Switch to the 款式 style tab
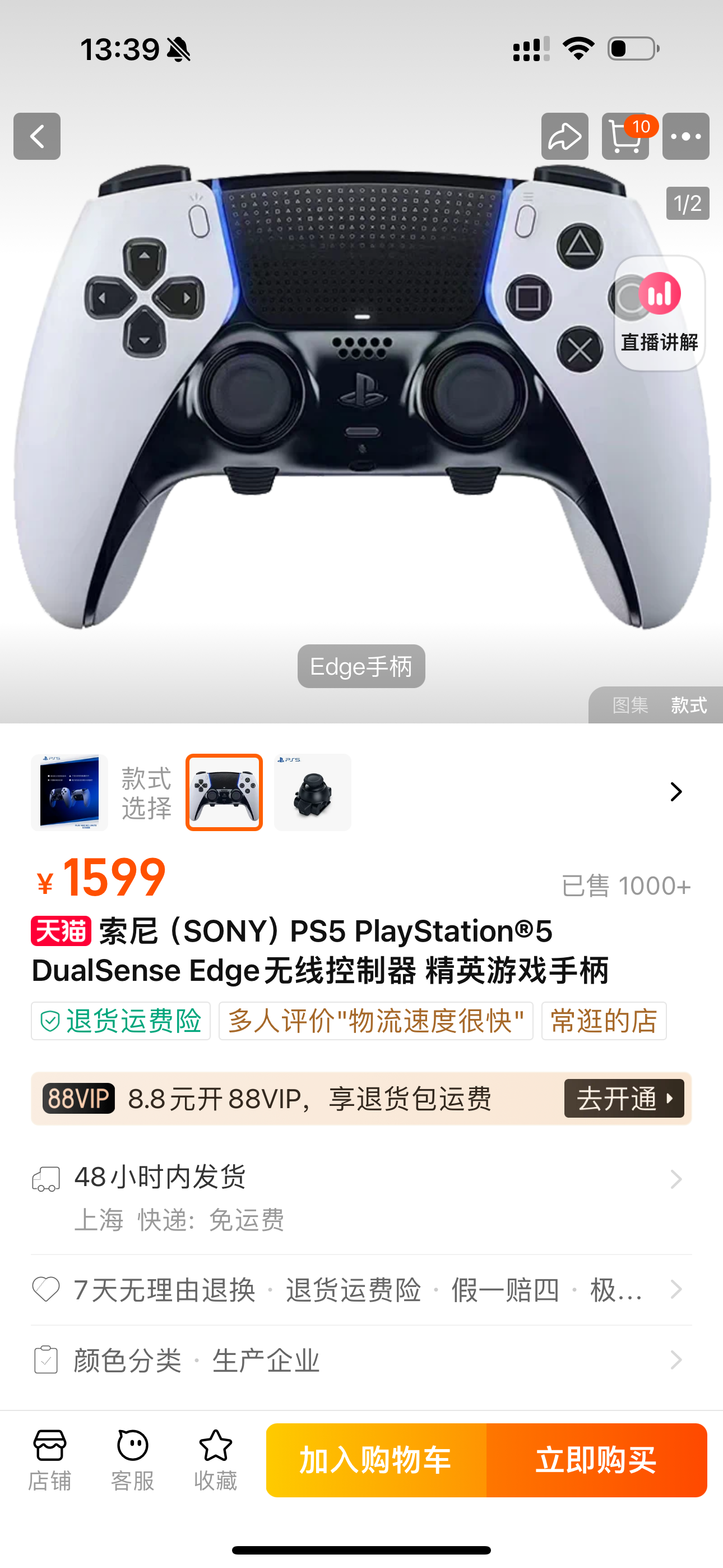This screenshot has width=723, height=1568. (688, 705)
